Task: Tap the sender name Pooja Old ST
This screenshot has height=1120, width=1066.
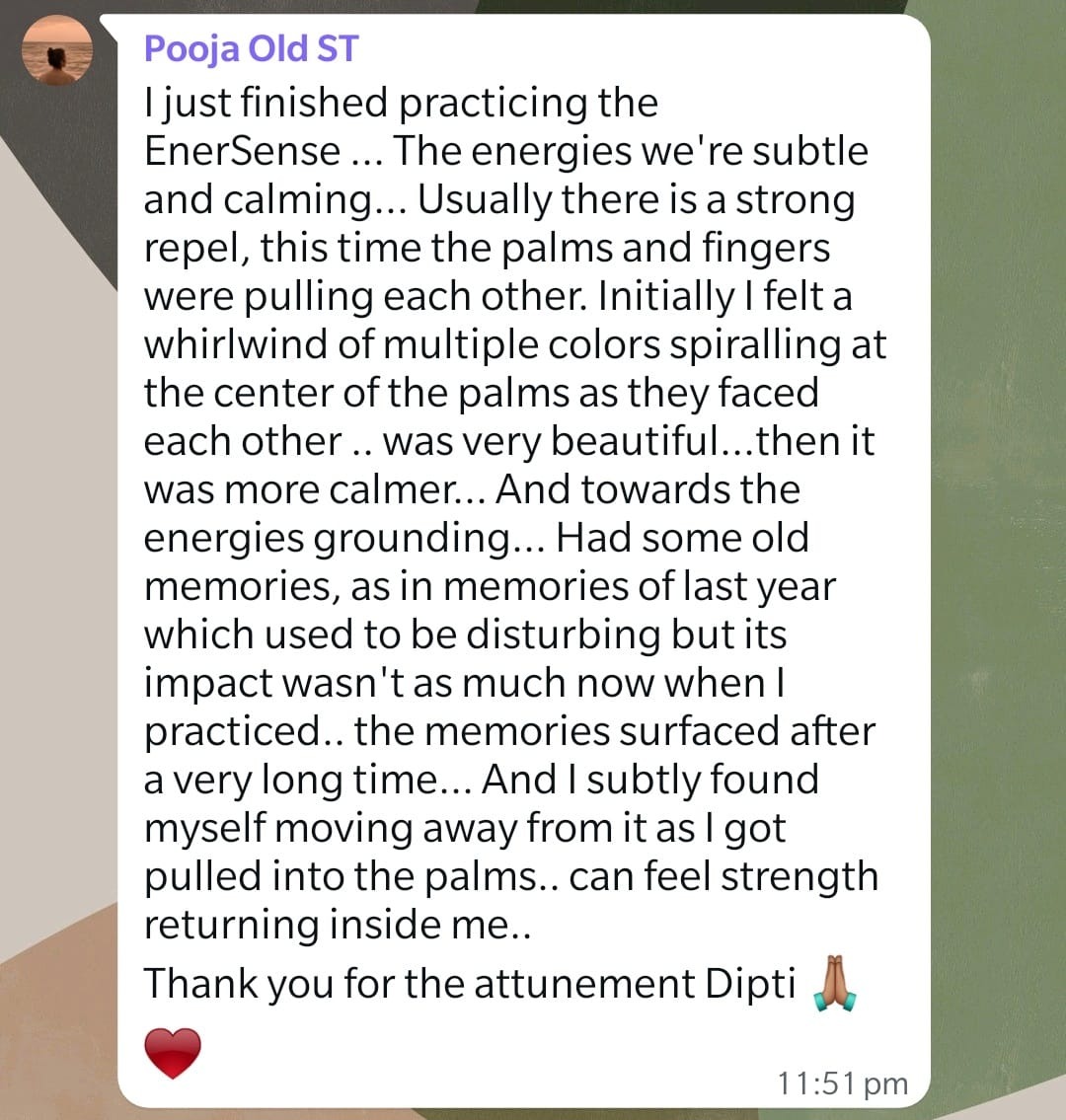Action: (251, 48)
